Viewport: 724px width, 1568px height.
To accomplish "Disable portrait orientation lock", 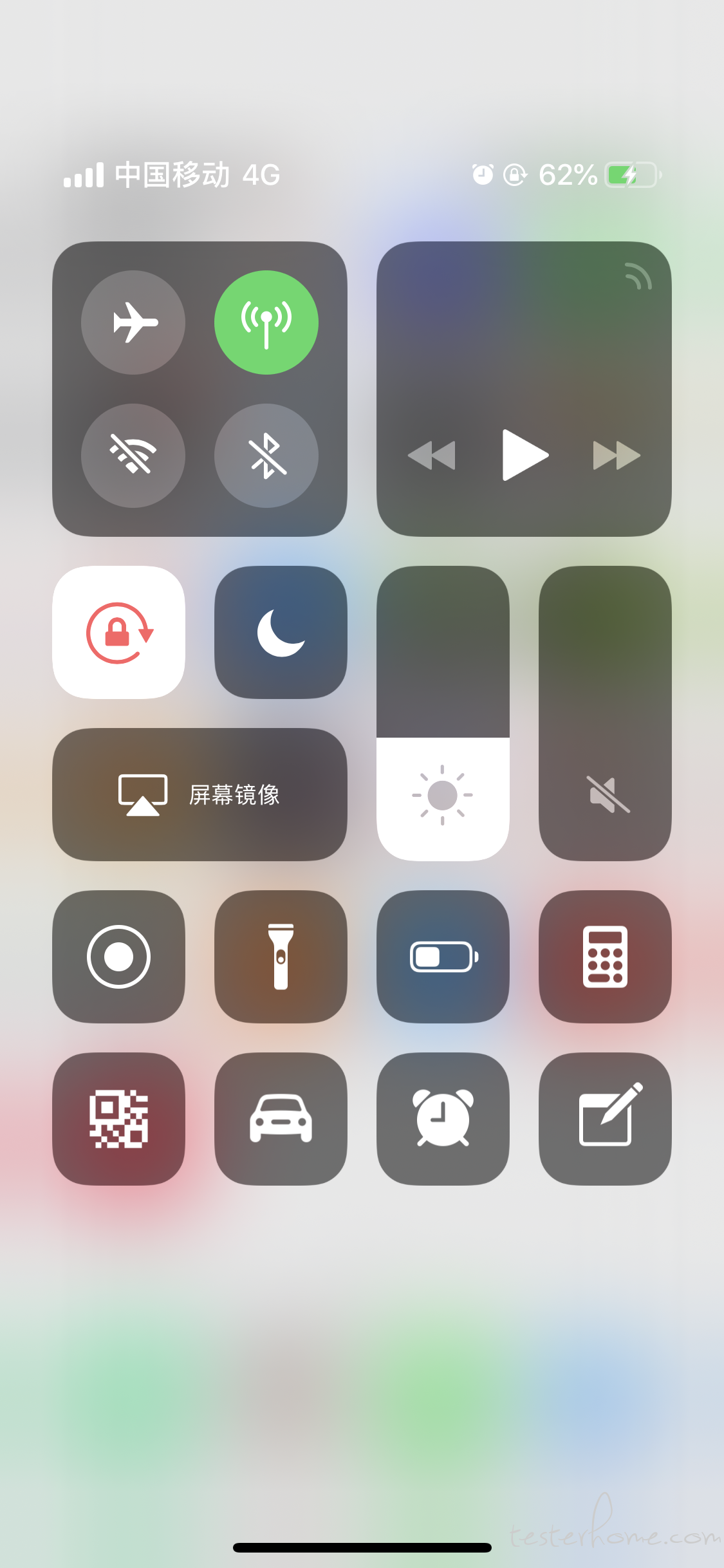I will click(x=119, y=632).
